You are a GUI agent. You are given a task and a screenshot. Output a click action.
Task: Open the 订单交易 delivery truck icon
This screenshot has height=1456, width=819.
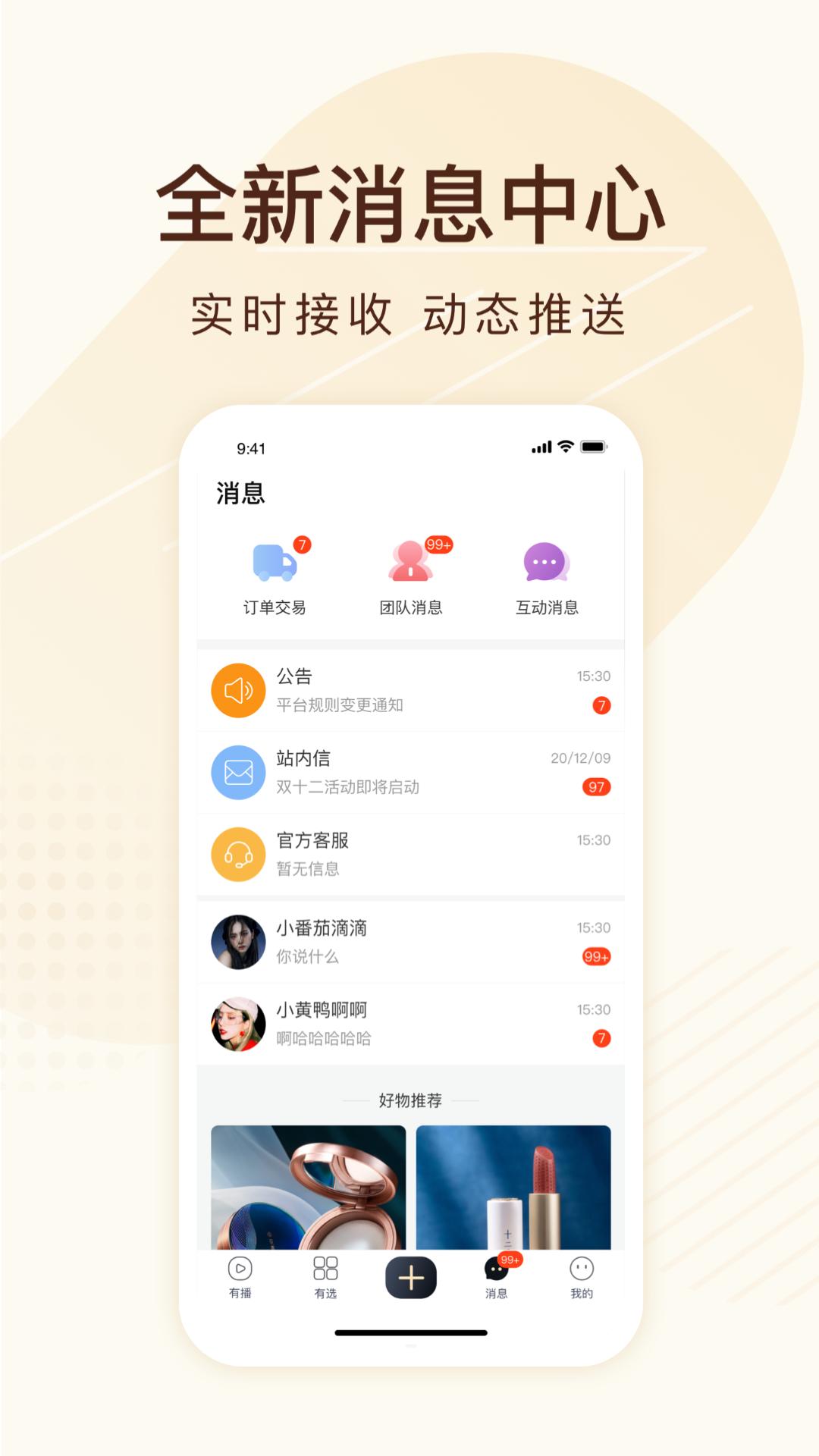275,563
